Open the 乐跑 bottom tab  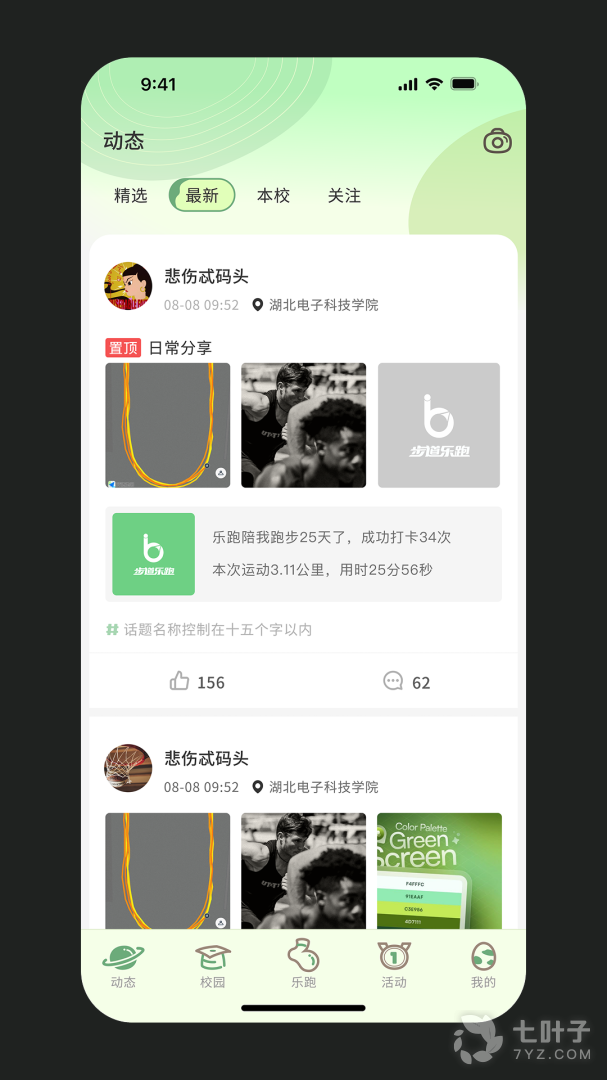303,966
